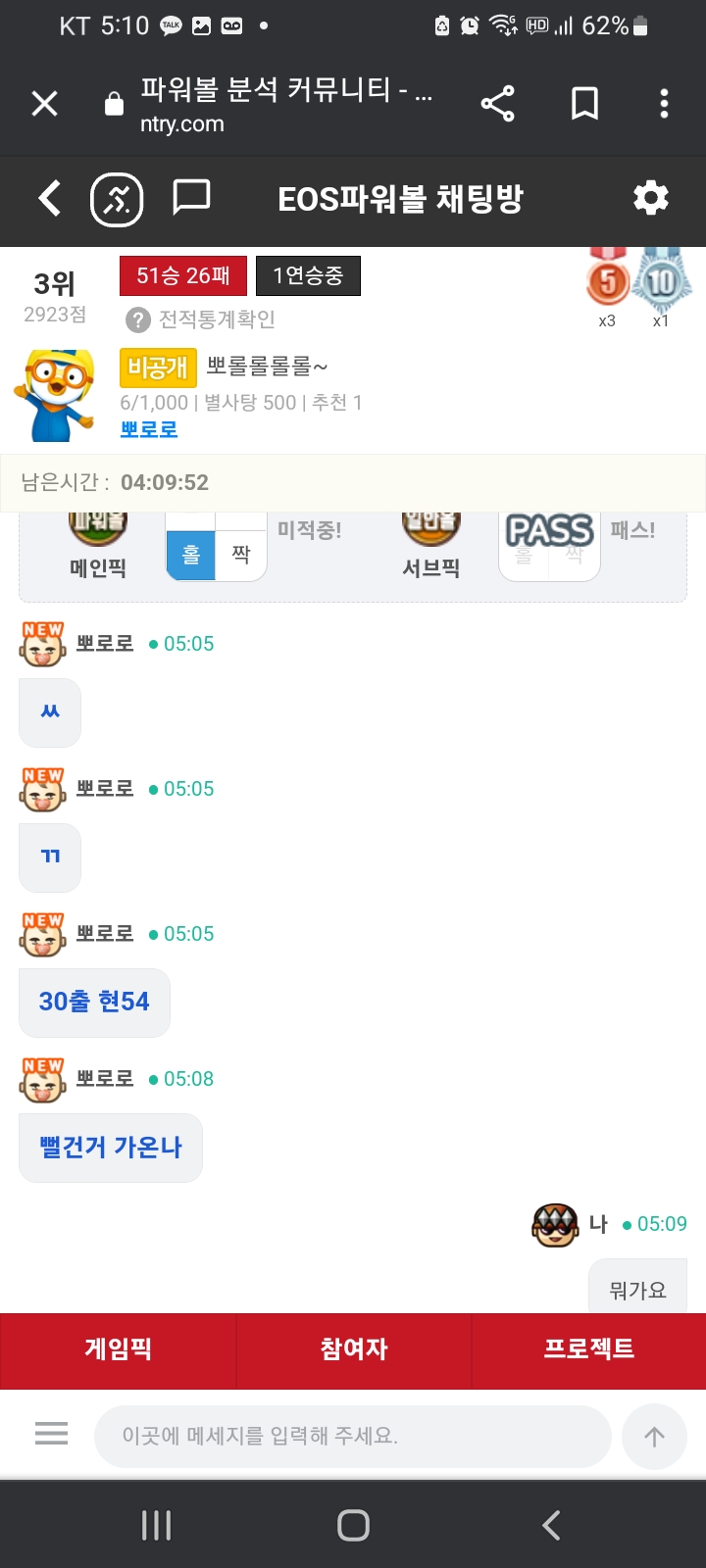Open the chat bubble icon in header
706x1568 pixels.
point(191,198)
